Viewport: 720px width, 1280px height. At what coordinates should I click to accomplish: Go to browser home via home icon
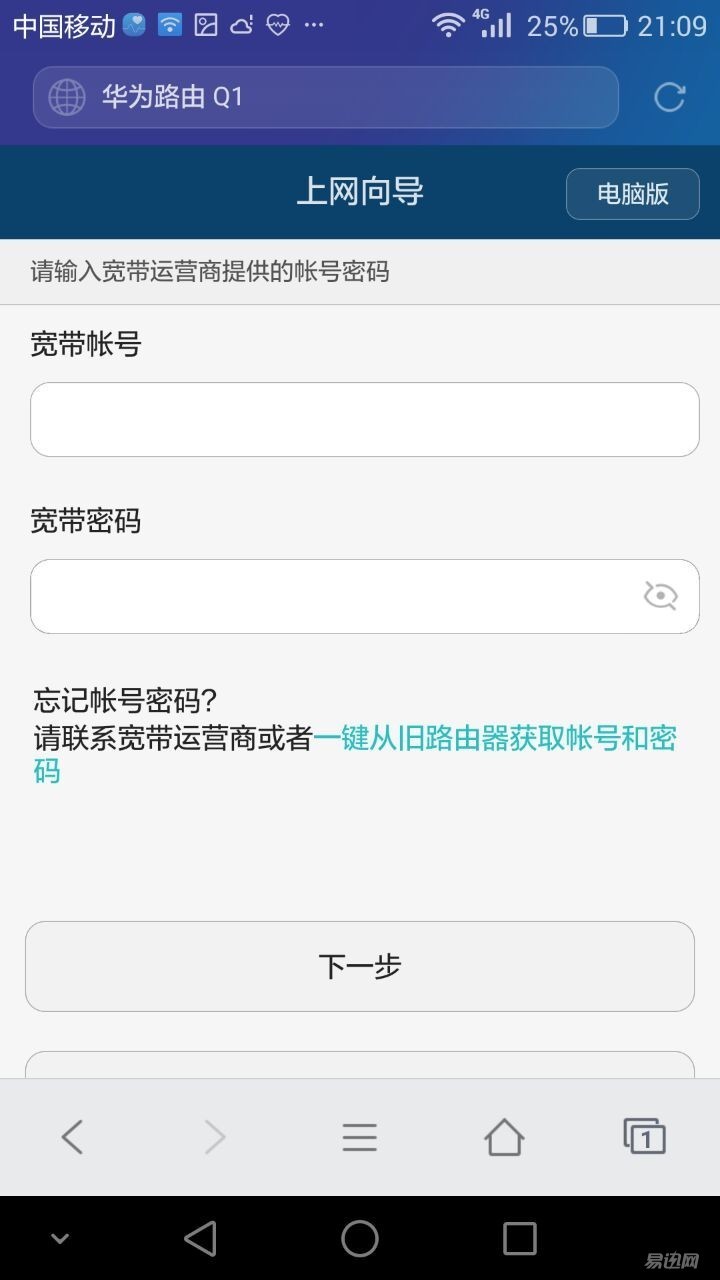pyautogui.click(x=504, y=1136)
